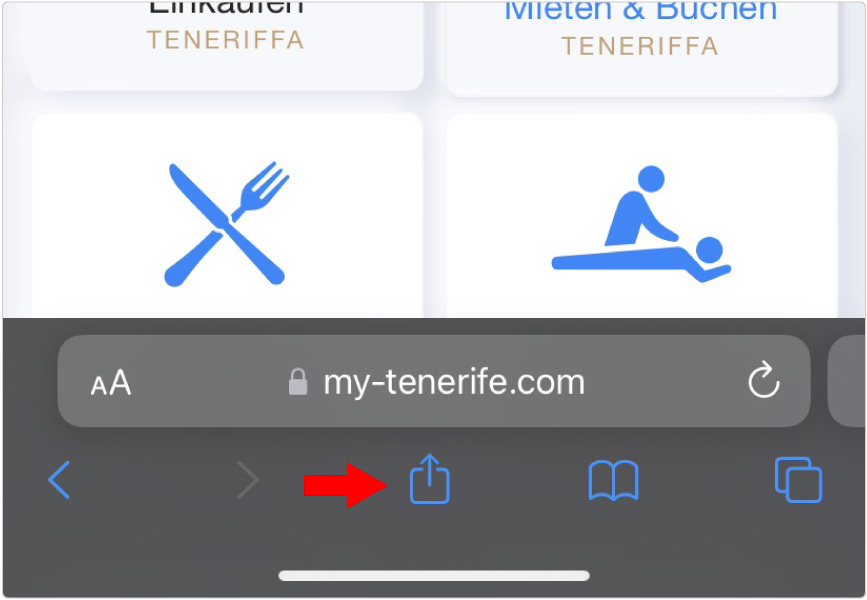Image resolution: width=867 pixels, height=600 pixels.
Task: Show all open tabs
Action: coord(798,481)
